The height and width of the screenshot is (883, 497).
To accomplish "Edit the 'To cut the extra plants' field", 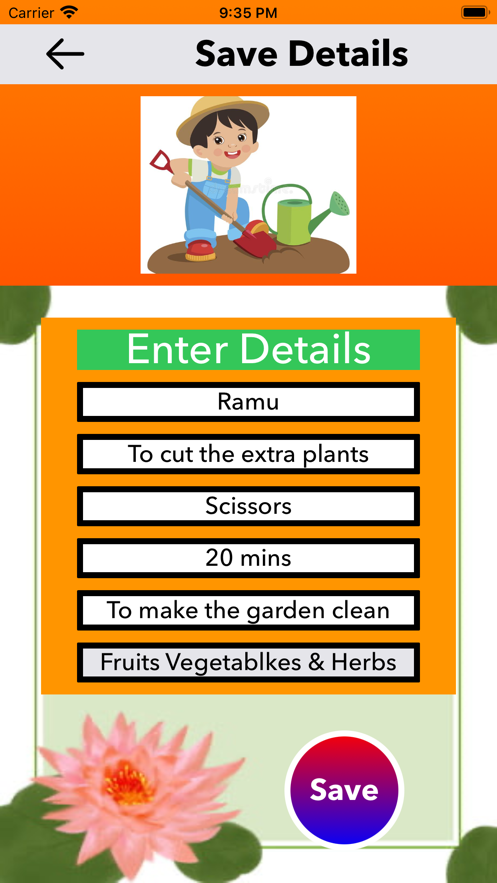I will (248, 454).
